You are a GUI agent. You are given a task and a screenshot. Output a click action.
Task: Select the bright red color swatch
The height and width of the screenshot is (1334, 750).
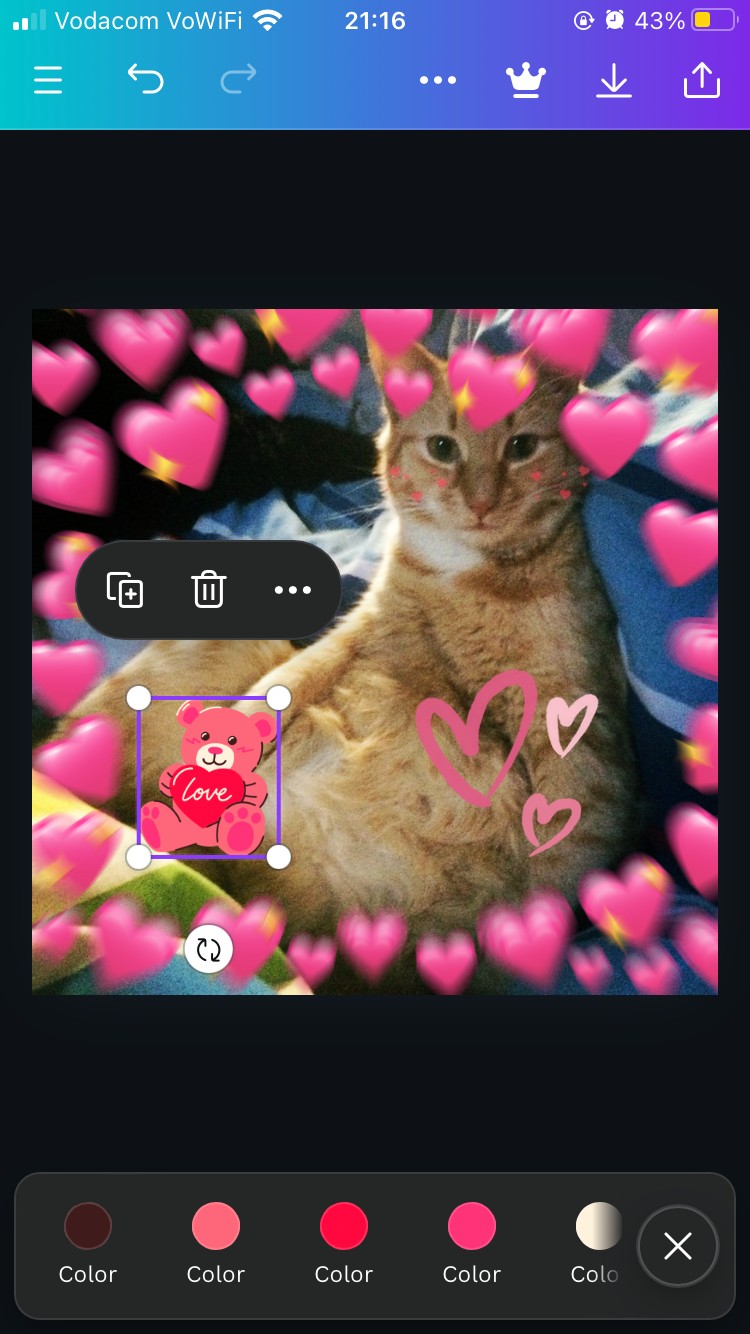tap(343, 1226)
